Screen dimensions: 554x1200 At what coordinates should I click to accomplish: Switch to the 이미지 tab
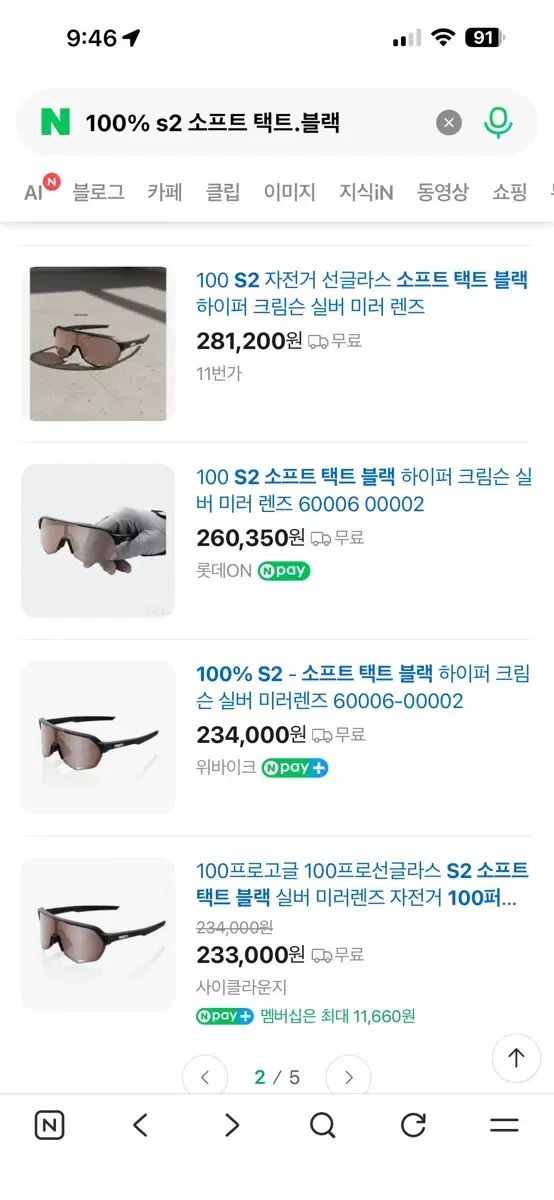(289, 192)
